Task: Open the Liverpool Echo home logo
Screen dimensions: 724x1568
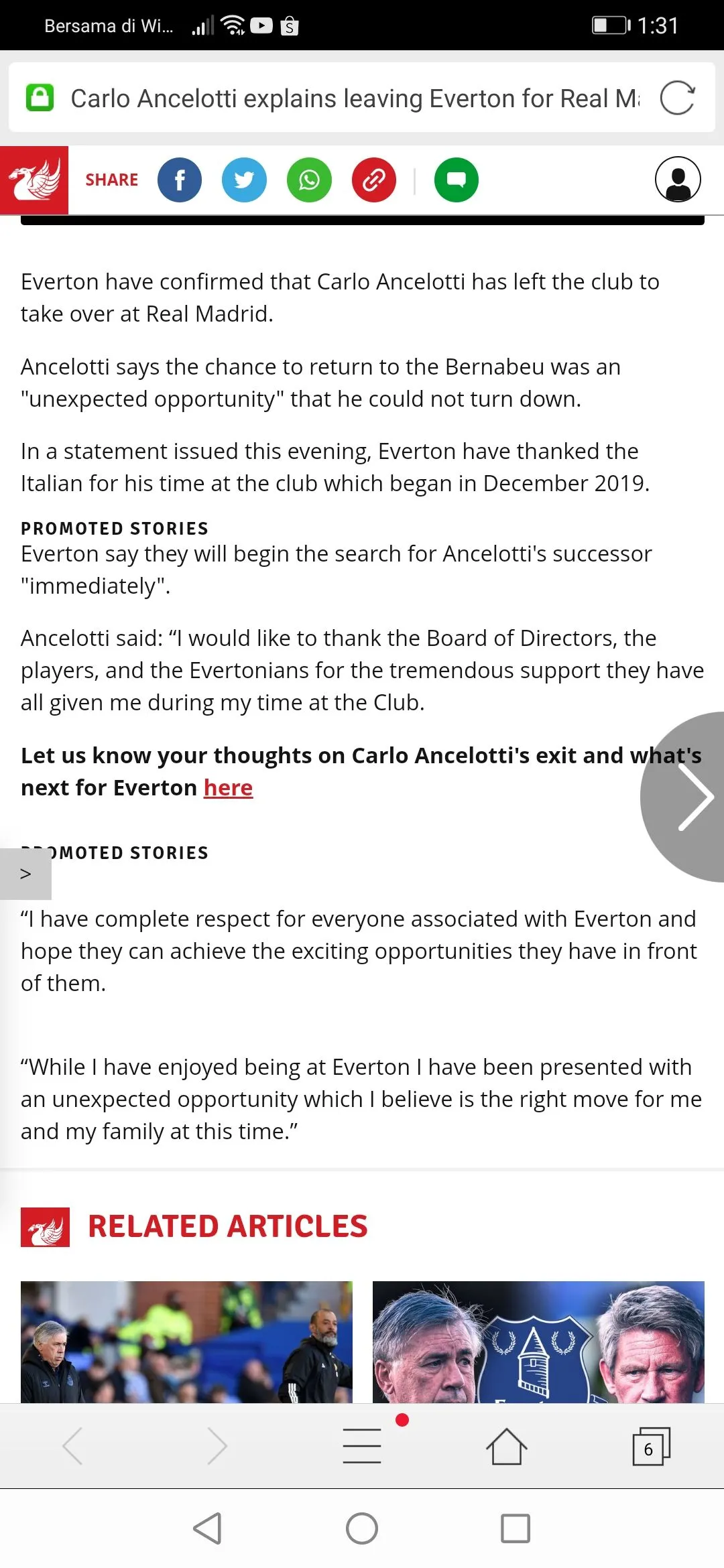Action: point(34,180)
